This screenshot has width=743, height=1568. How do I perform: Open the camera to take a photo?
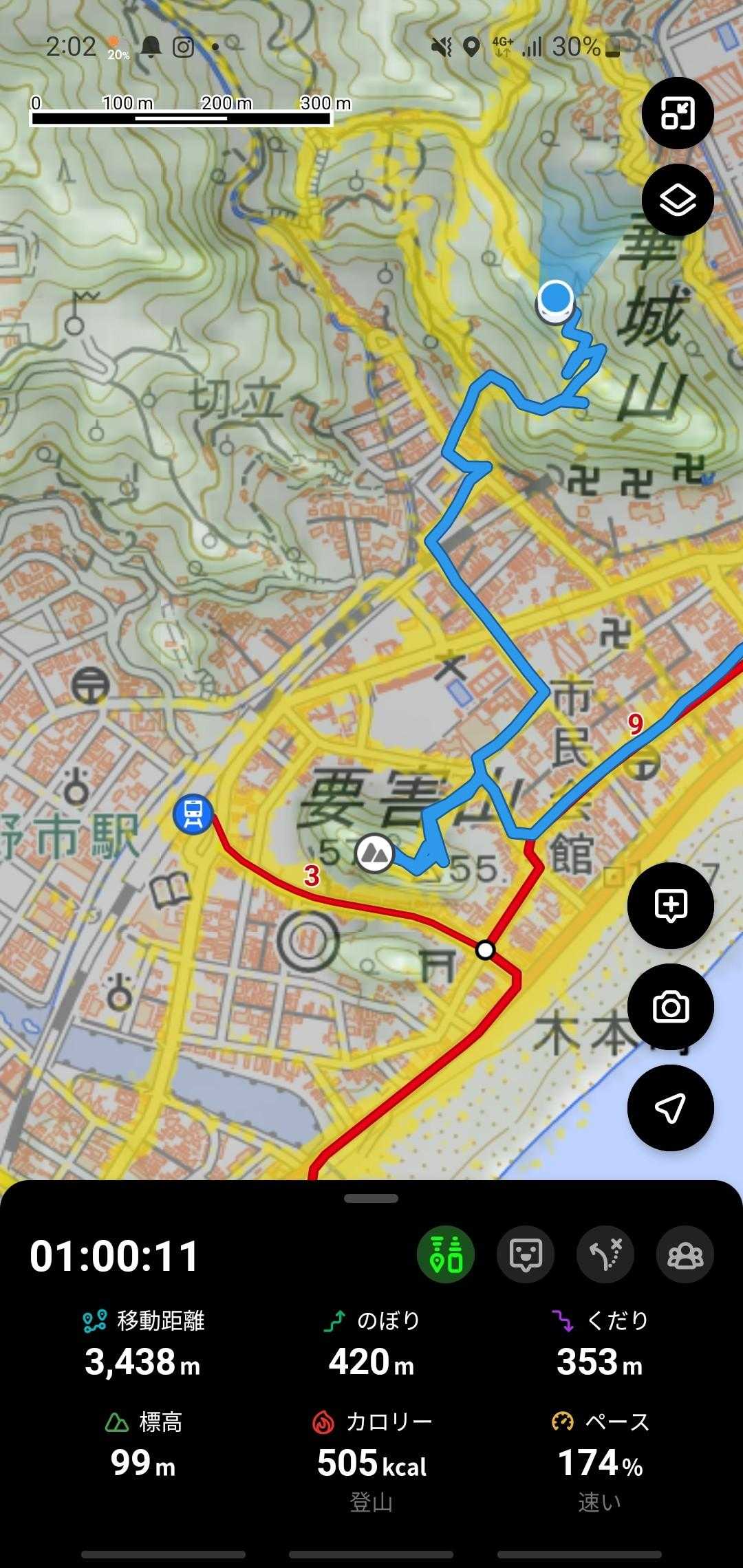[671, 1007]
